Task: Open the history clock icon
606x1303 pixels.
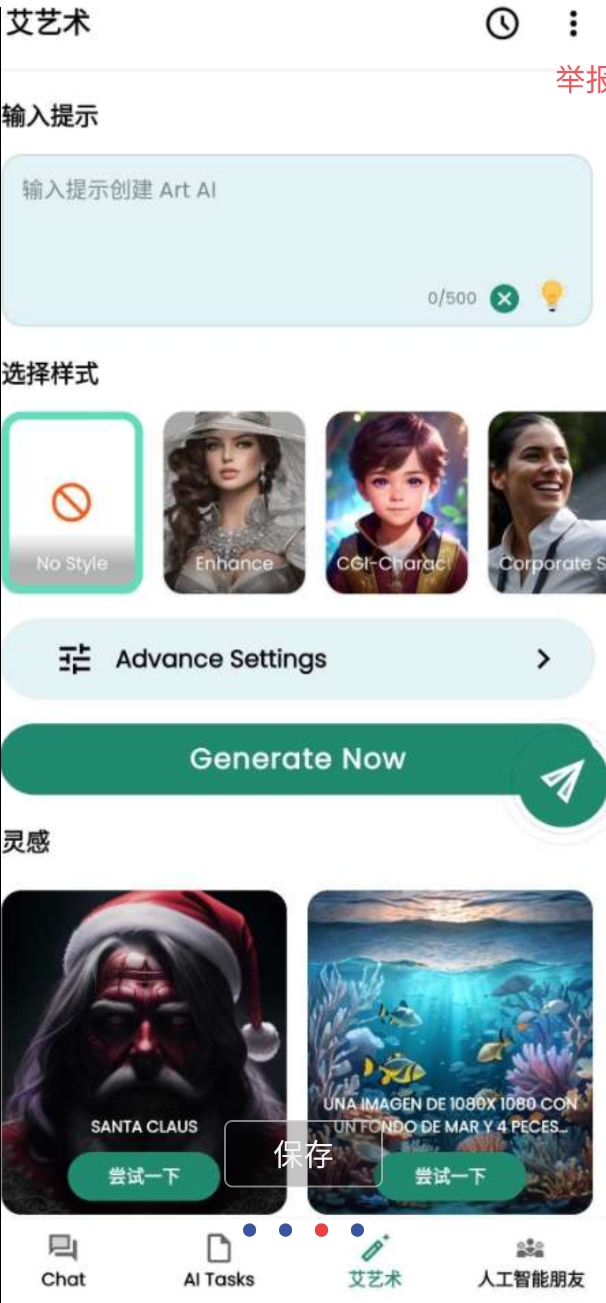Action: (502, 23)
